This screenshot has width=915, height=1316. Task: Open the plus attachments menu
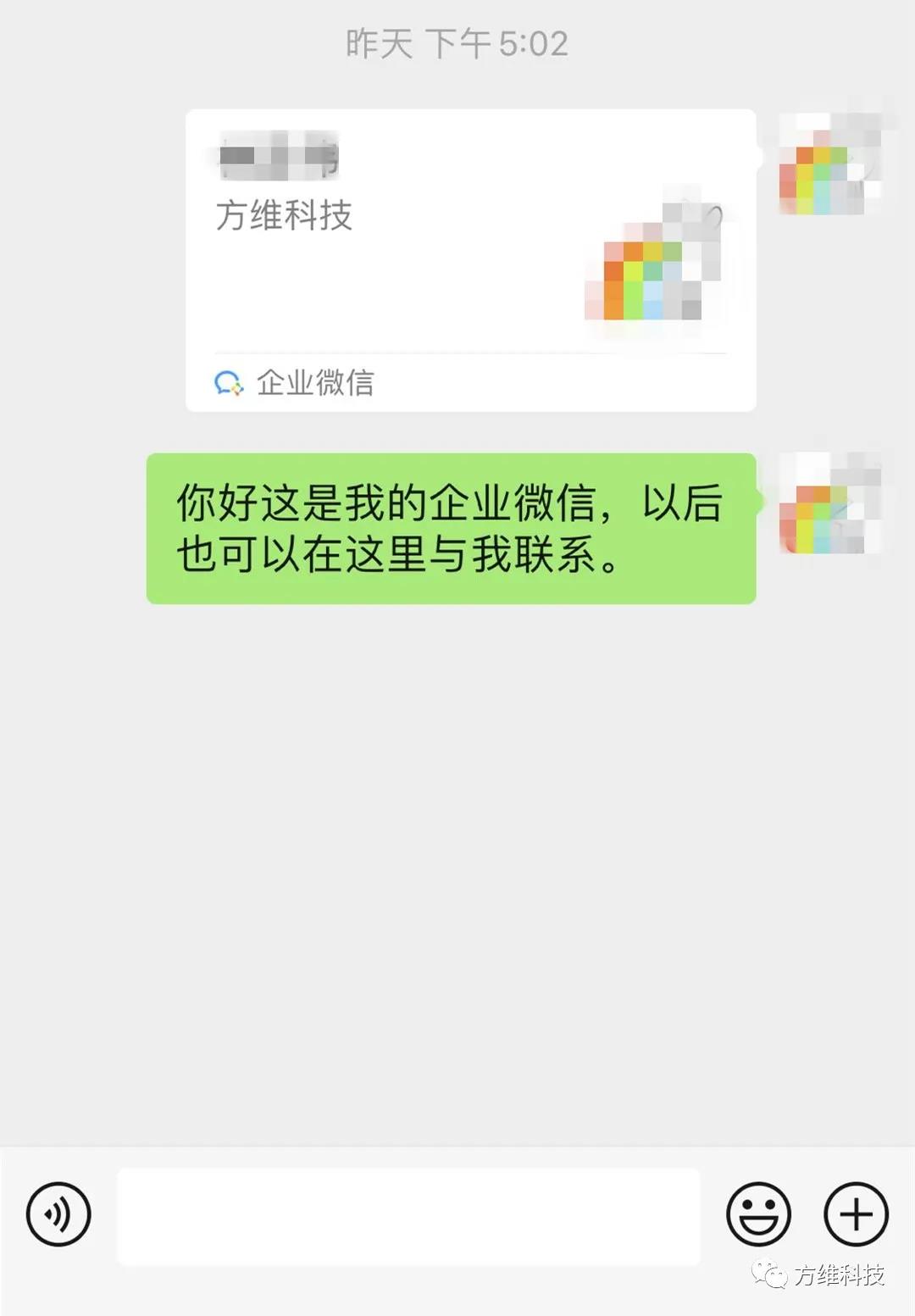tap(856, 1214)
